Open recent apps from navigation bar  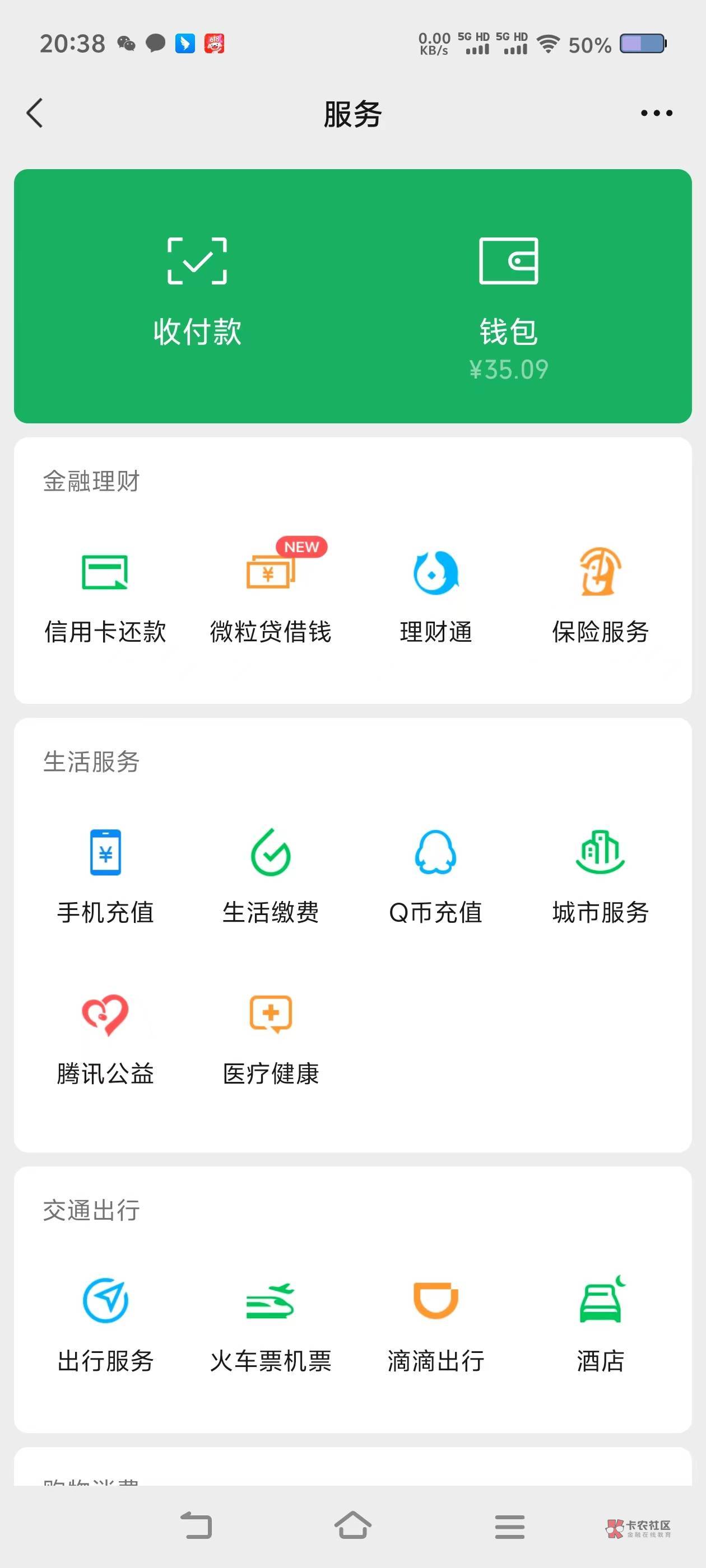coord(510,1527)
